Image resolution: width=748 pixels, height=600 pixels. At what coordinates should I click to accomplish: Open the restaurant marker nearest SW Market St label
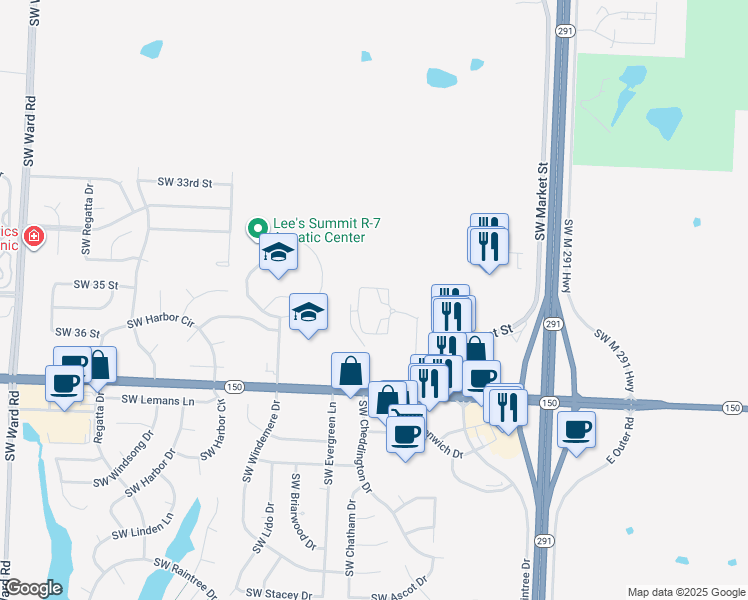[489, 248]
